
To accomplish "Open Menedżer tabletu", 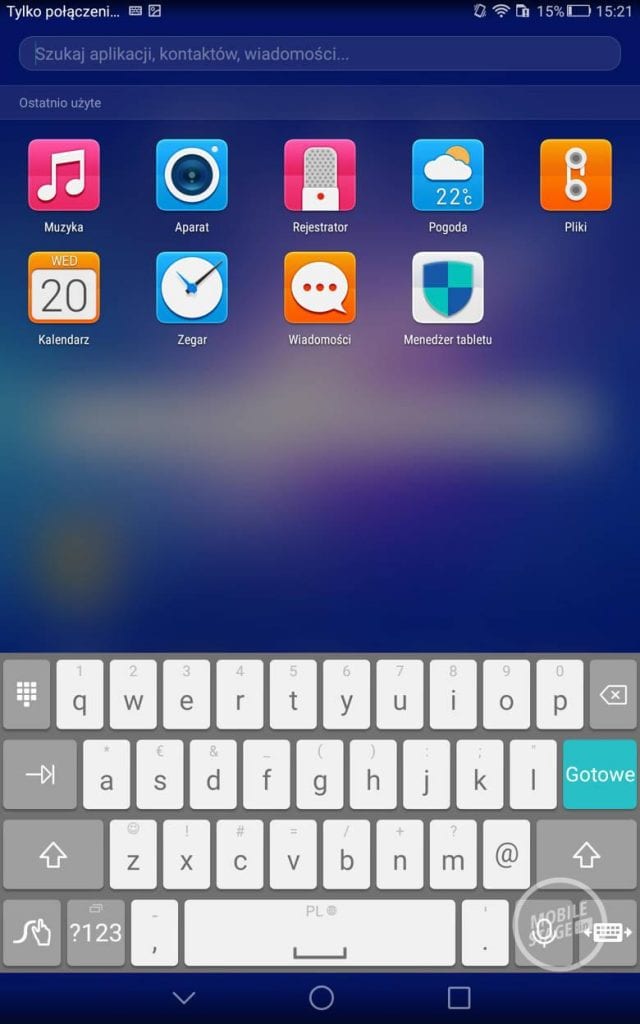I will point(448,288).
